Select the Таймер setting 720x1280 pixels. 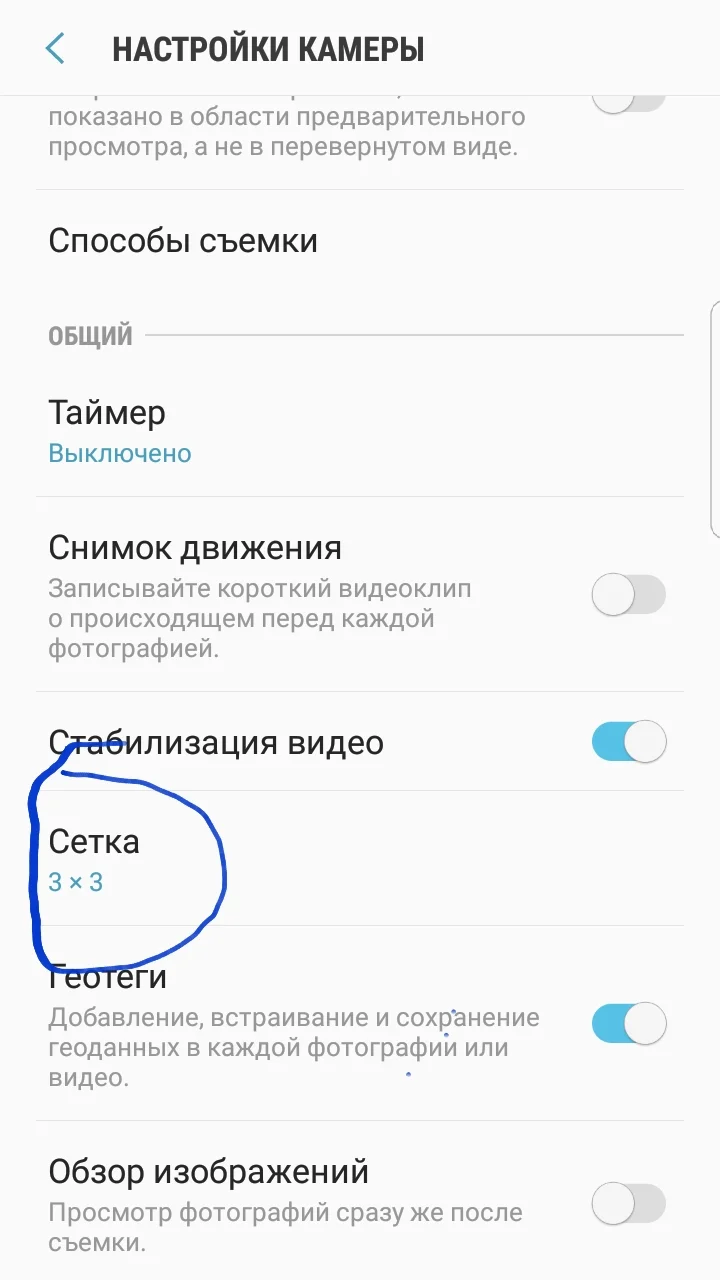107,412
